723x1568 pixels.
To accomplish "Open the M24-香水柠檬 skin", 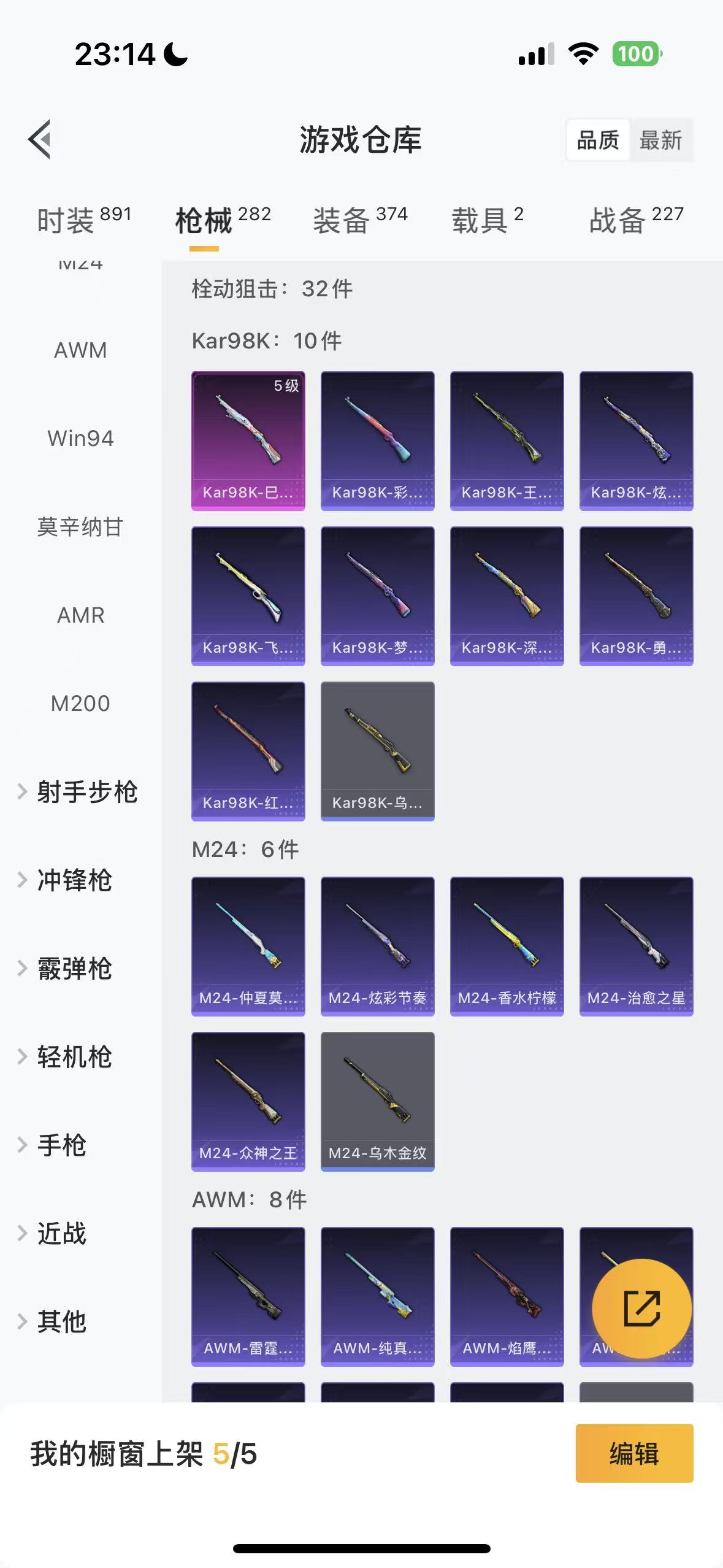I will click(507, 946).
